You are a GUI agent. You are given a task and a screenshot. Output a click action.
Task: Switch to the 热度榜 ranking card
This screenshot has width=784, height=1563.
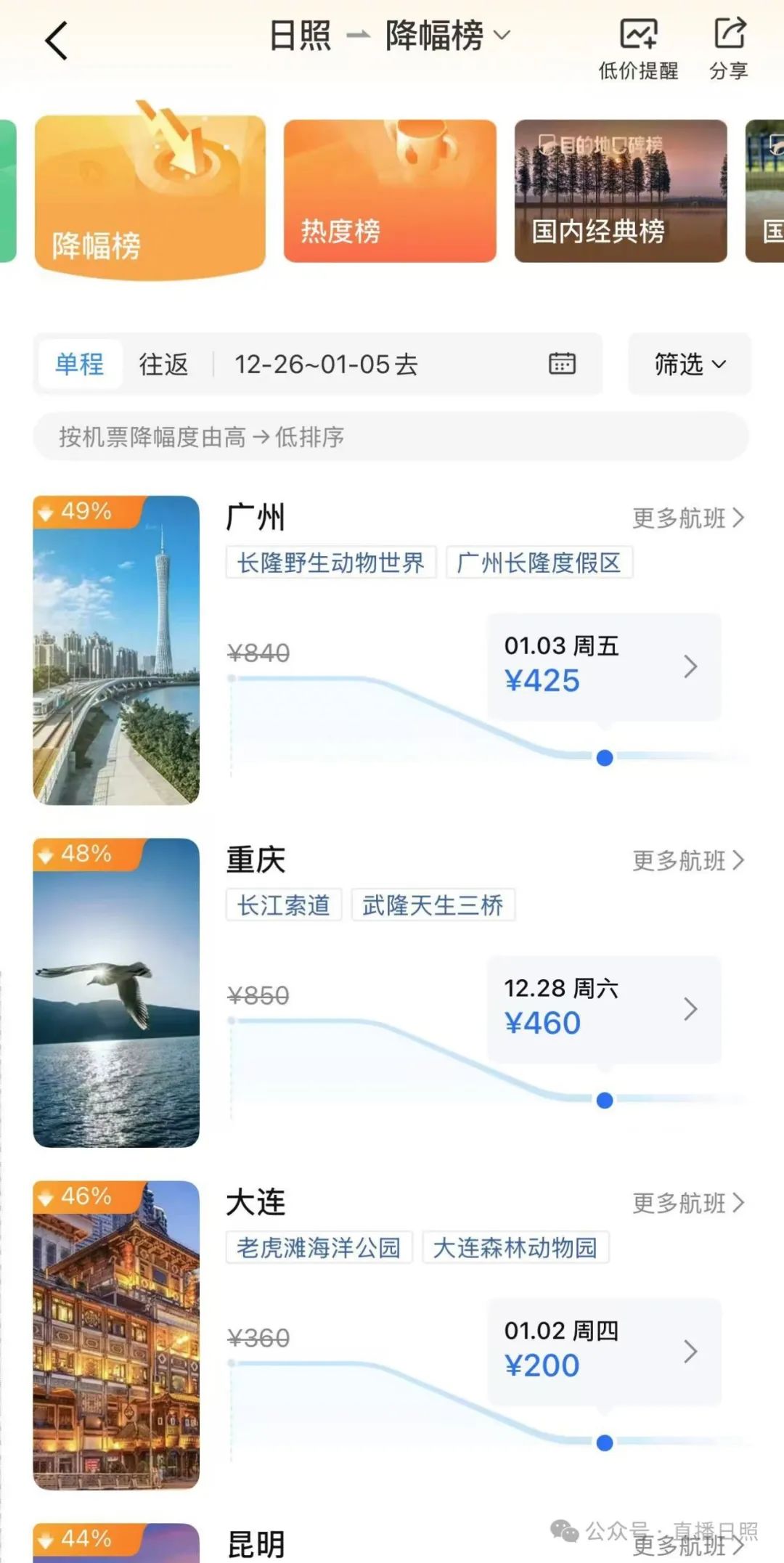tap(390, 191)
